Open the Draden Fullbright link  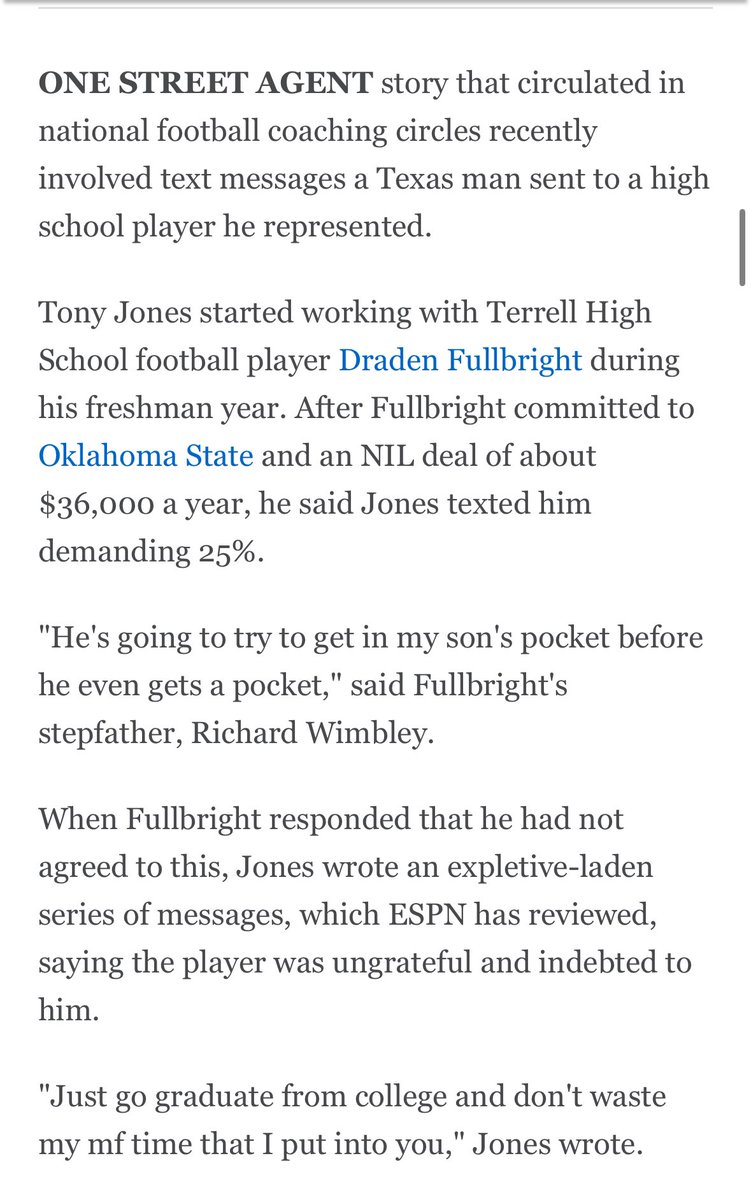click(x=460, y=359)
